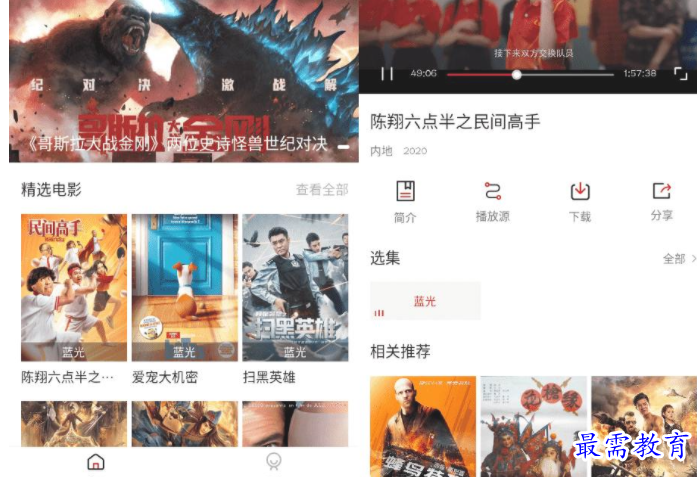Download this movie via 下载

pos(580,200)
